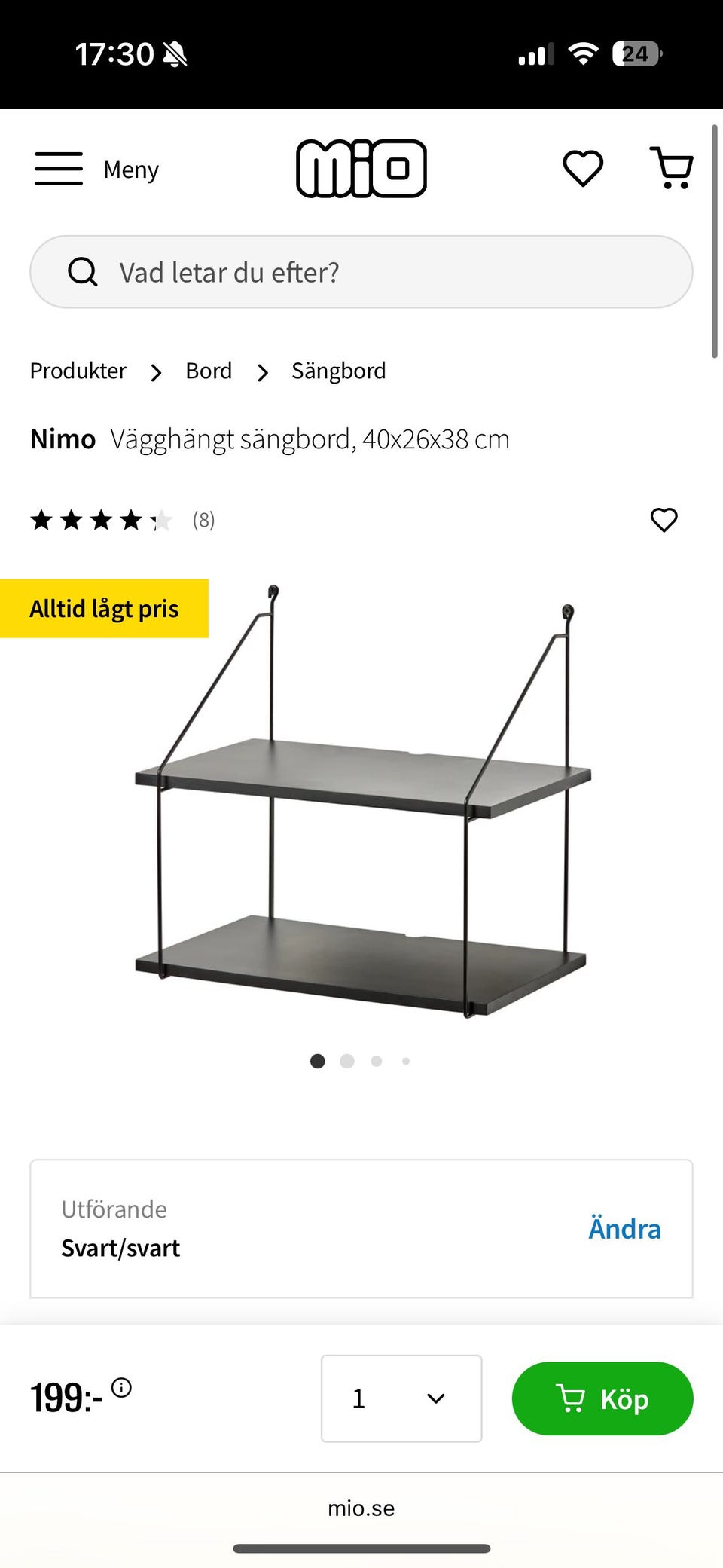Add the product with Köp button
723x1568 pixels.
pos(602,1398)
